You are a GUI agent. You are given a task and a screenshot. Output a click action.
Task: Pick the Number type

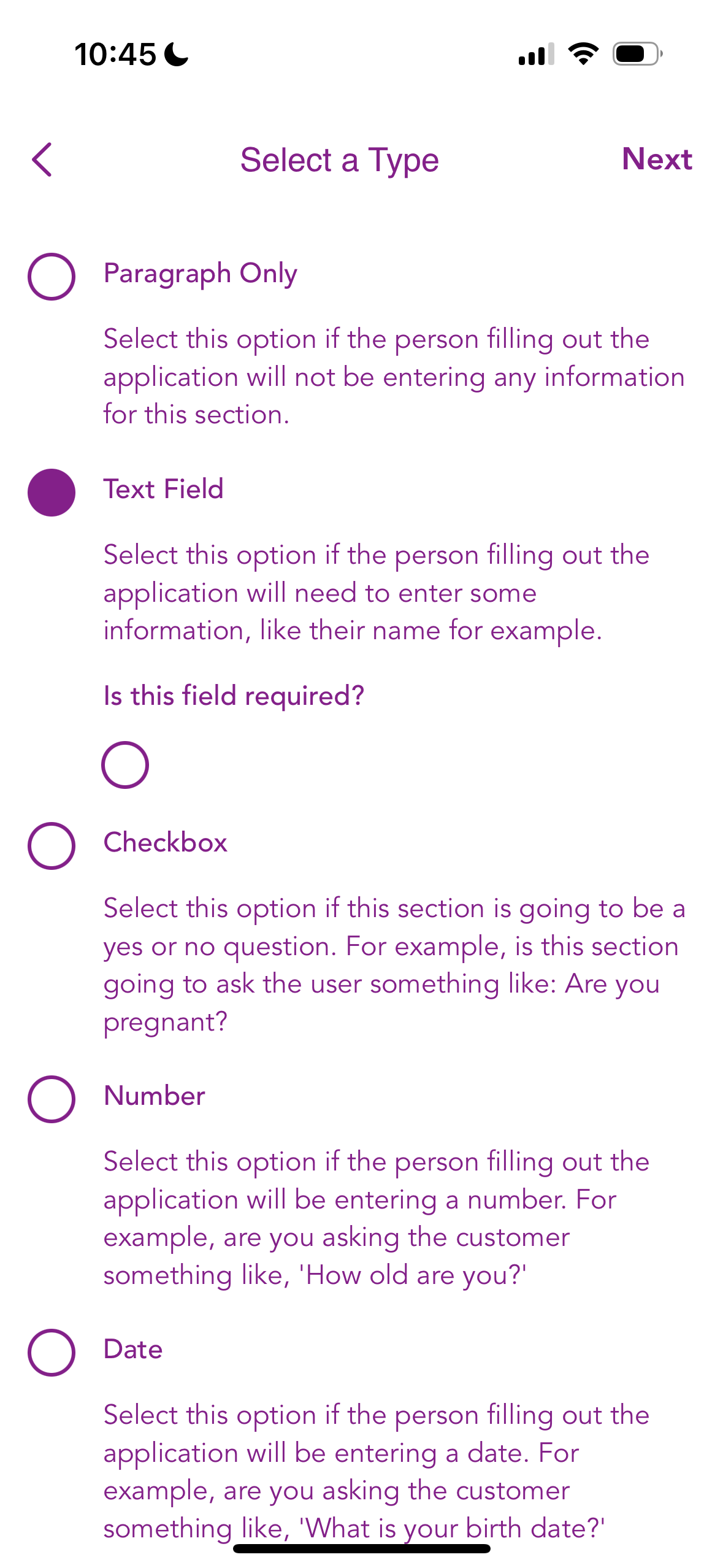pyautogui.click(x=52, y=1099)
